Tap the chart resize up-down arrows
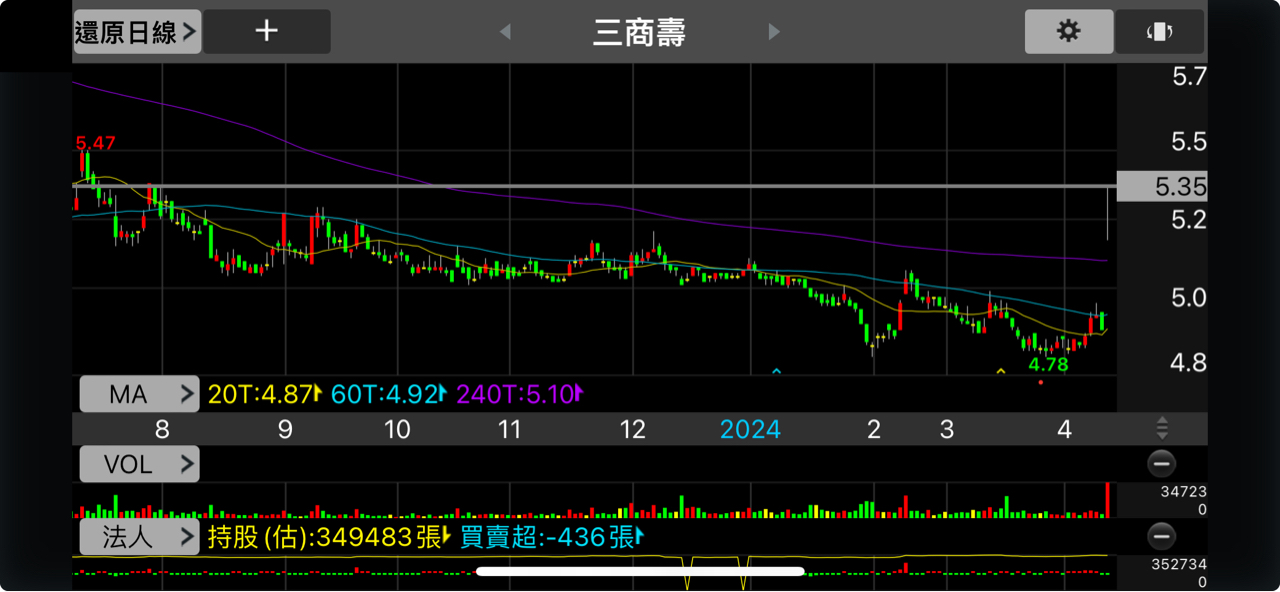The width and height of the screenshot is (1280, 592). coord(1162,428)
